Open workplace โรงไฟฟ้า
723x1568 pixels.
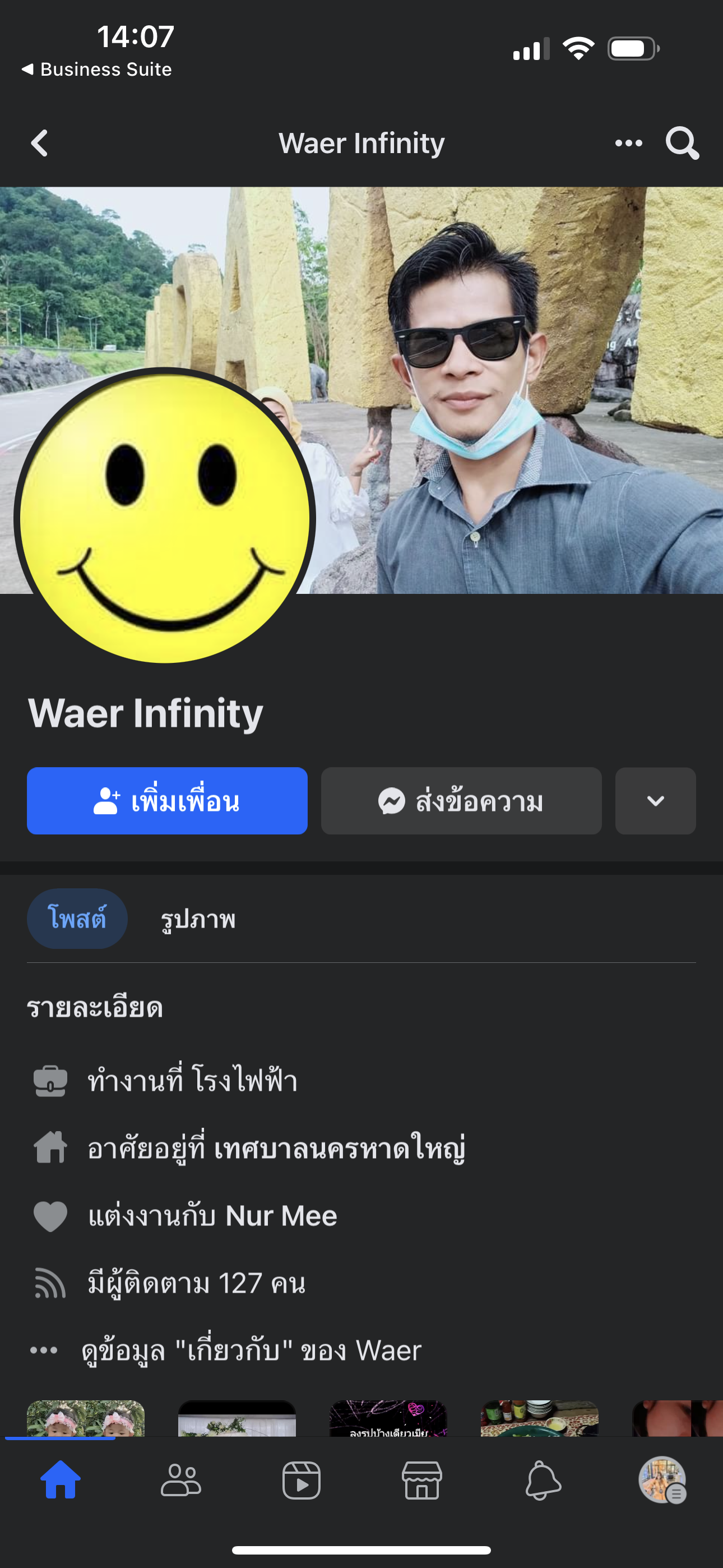[x=245, y=1081]
